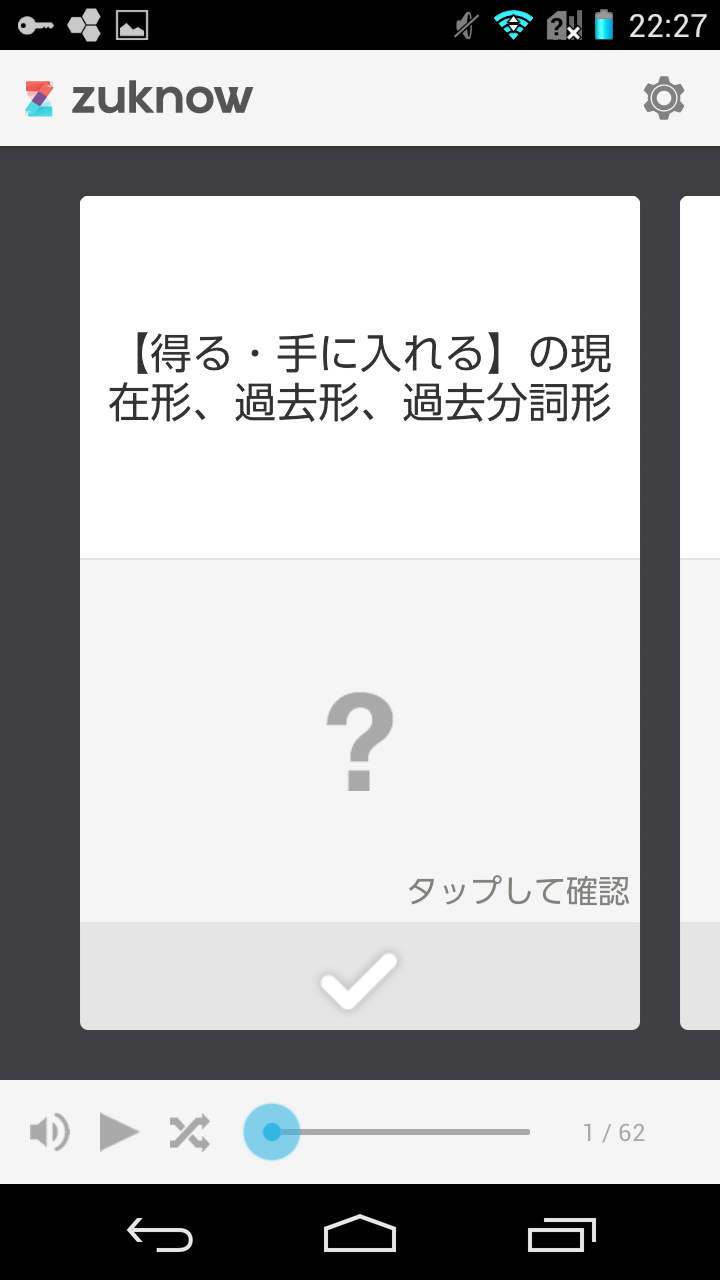
Task: Enable shuffle for the cards
Action: [x=189, y=1133]
